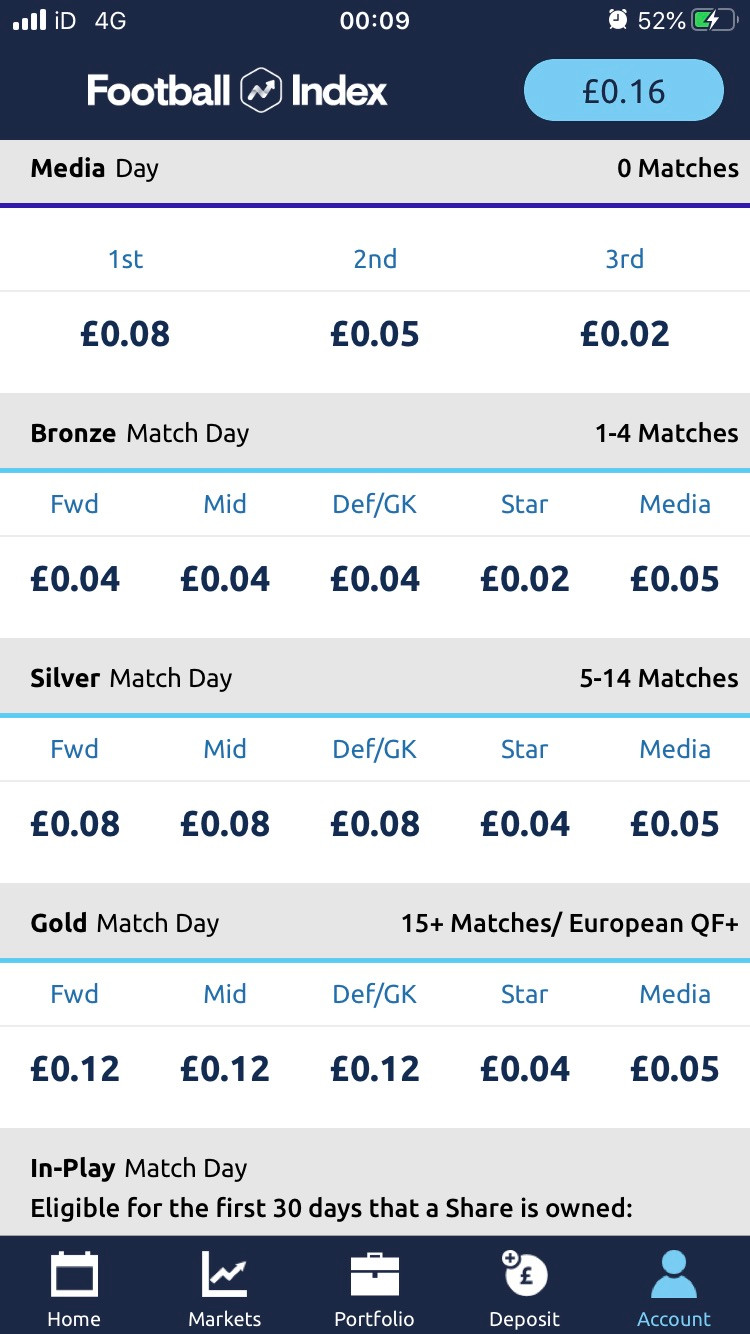Go to the Home tab
The width and height of the screenshot is (750, 1334).
coord(74,1289)
